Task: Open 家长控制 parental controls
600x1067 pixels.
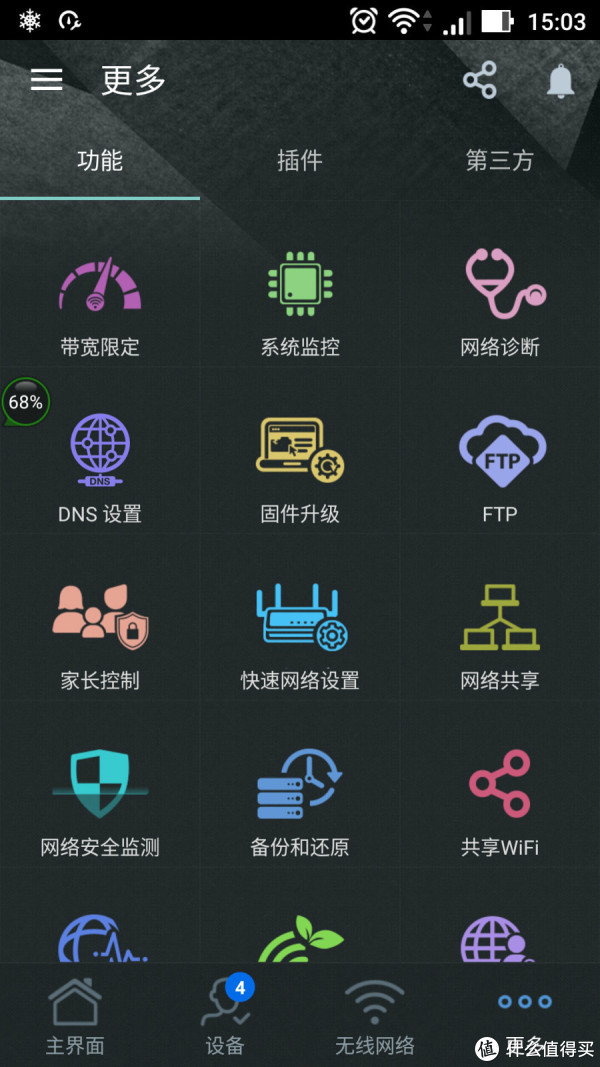Action: coord(100,637)
